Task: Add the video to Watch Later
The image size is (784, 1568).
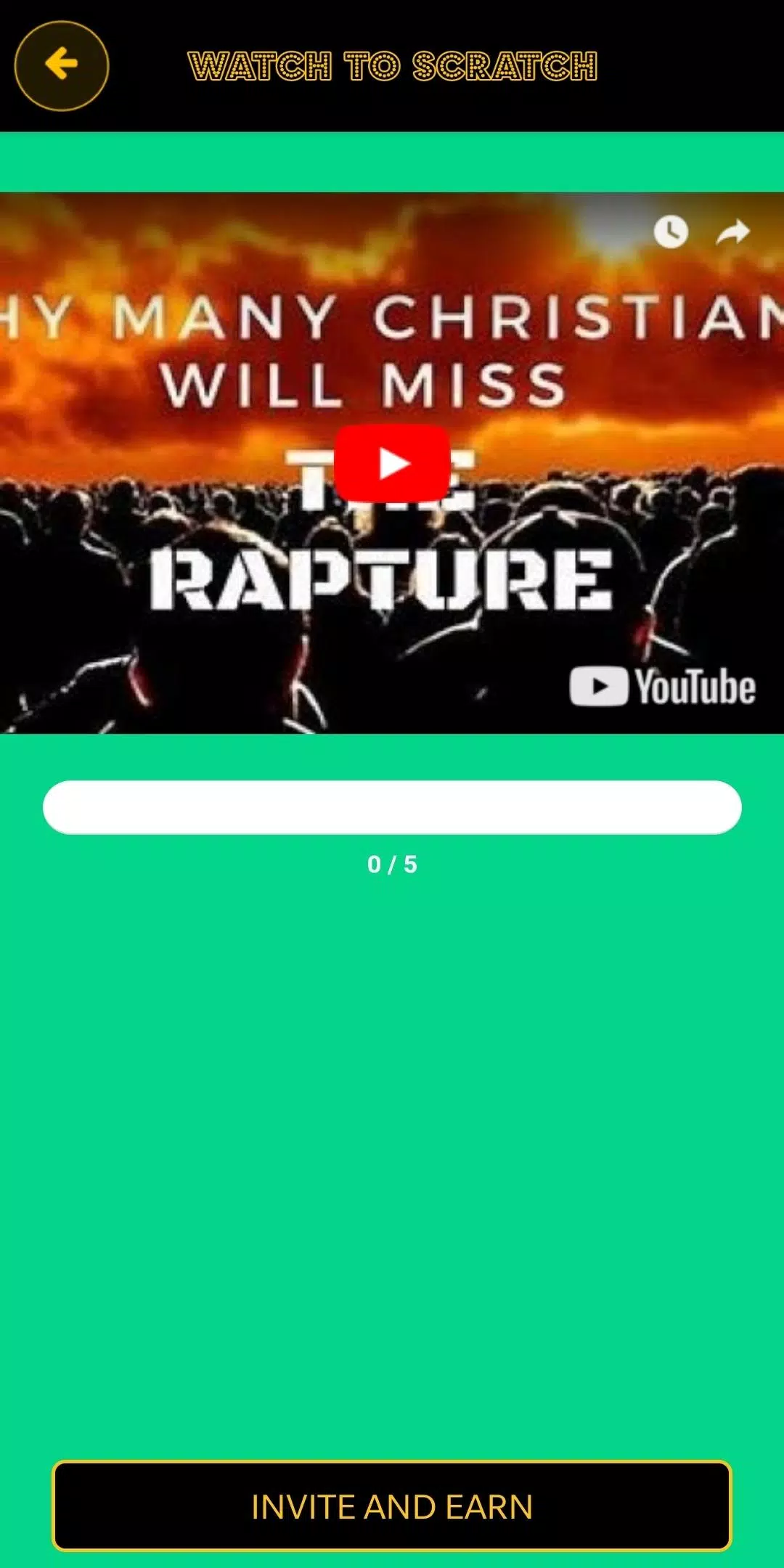Action: (671, 232)
